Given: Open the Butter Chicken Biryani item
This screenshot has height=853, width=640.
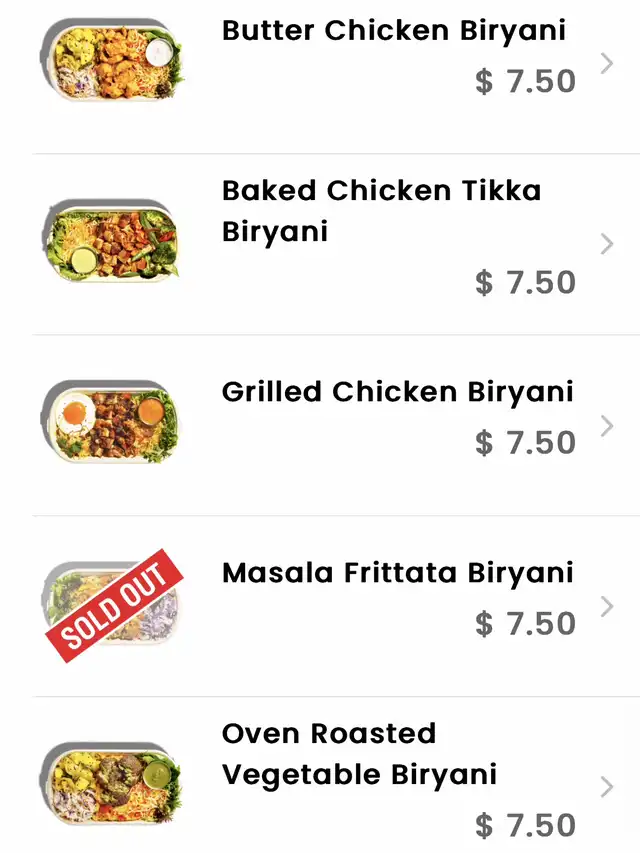Looking at the screenshot, I should pyautogui.click(x=393, y=31).
